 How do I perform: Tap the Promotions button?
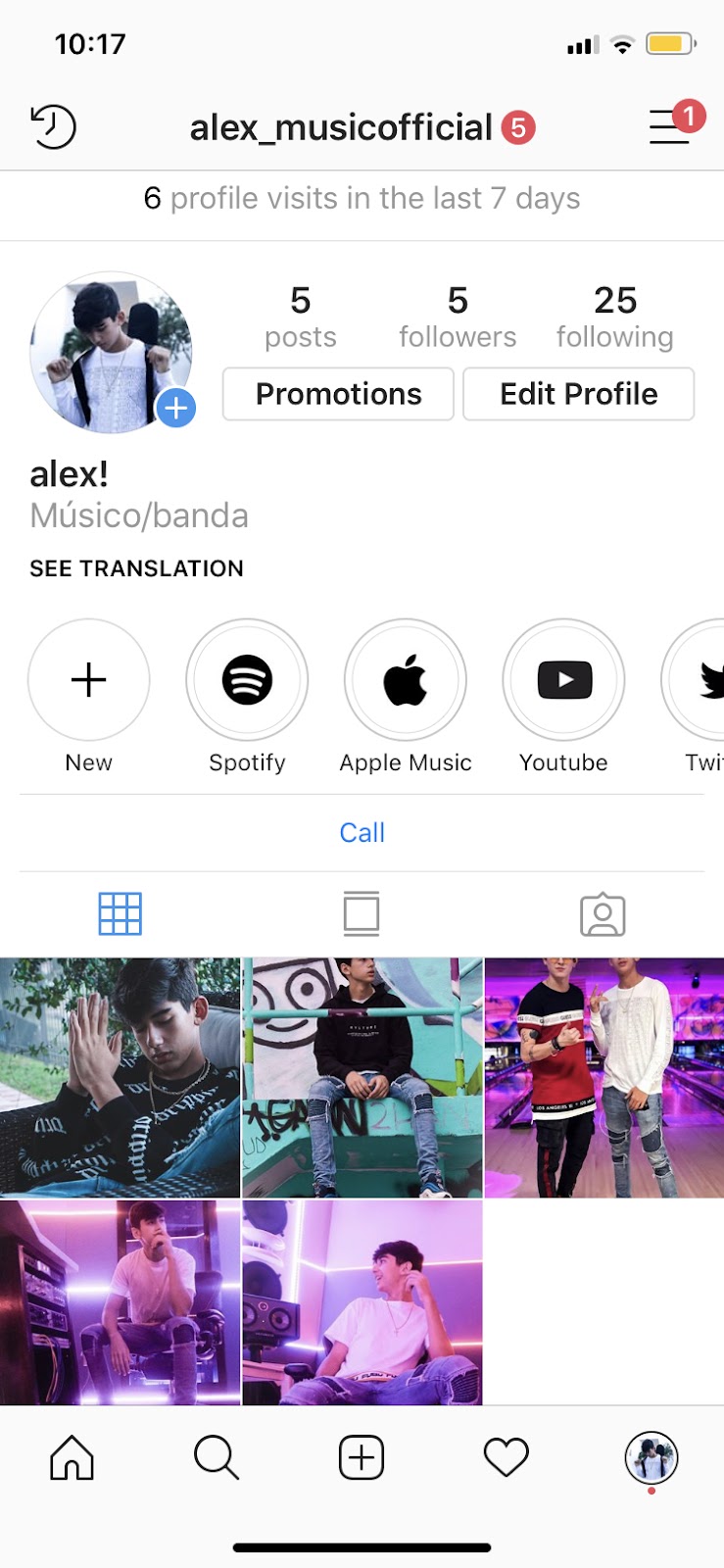(338, 394)
